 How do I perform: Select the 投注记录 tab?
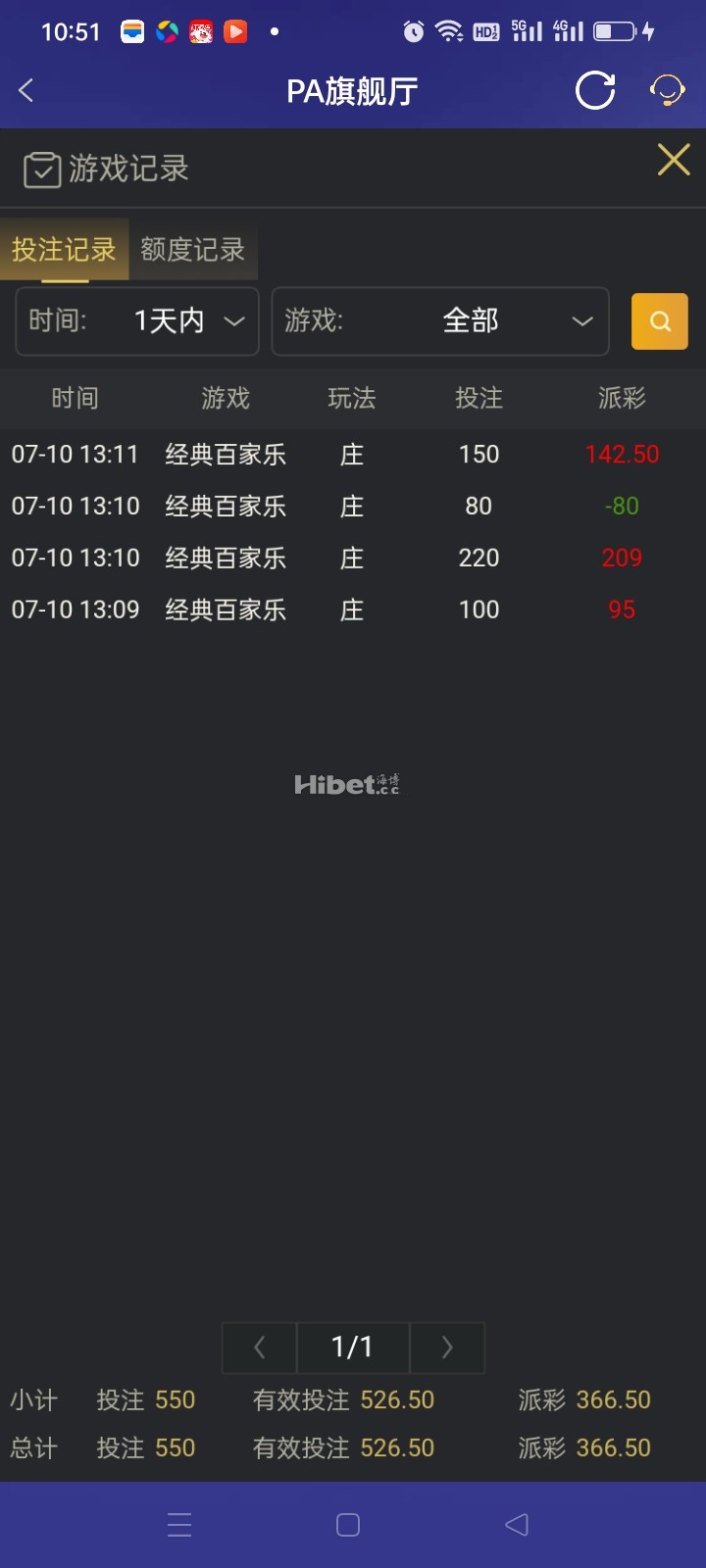[x=63, y=250]
